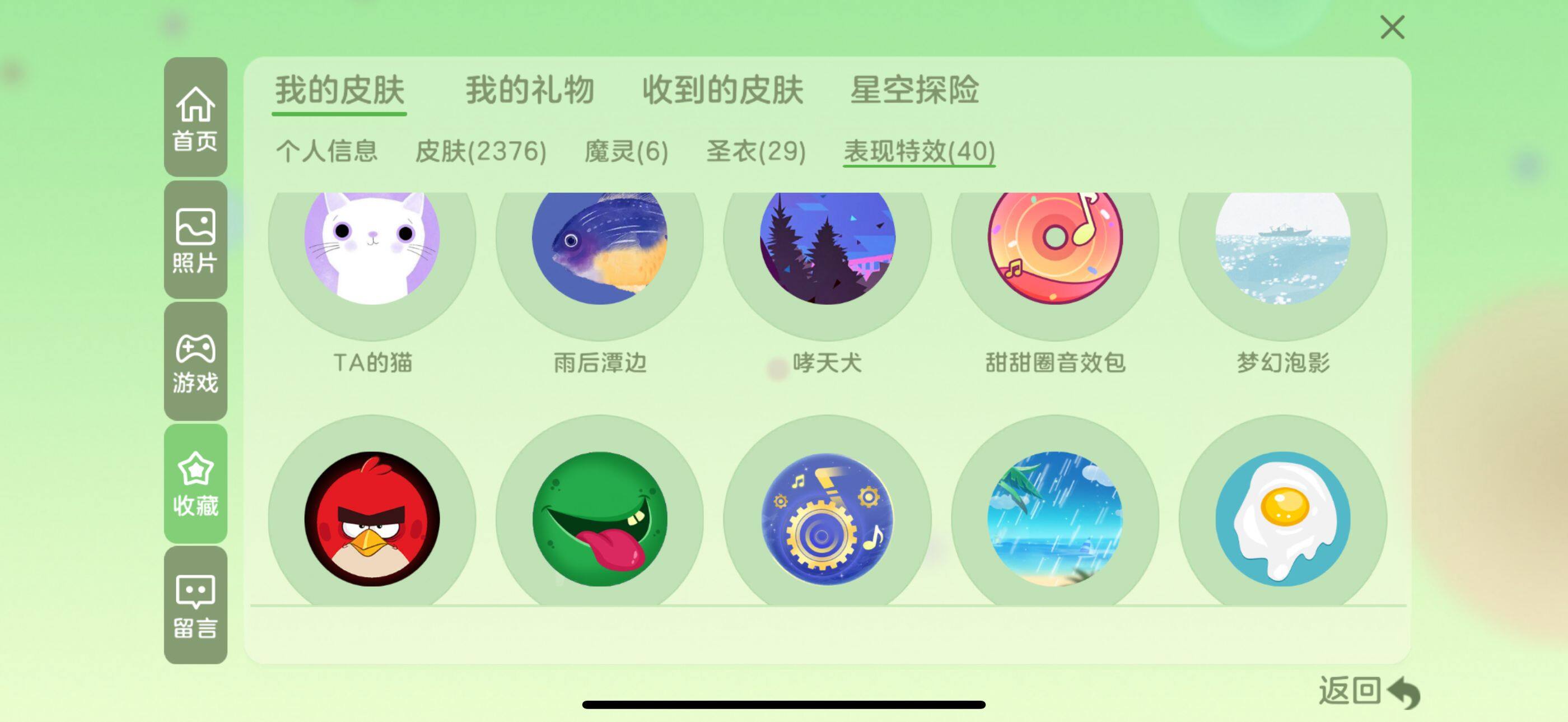Switch to the 游戏 section
This screenshot has height=722, width=1568.
pos(195,362)
